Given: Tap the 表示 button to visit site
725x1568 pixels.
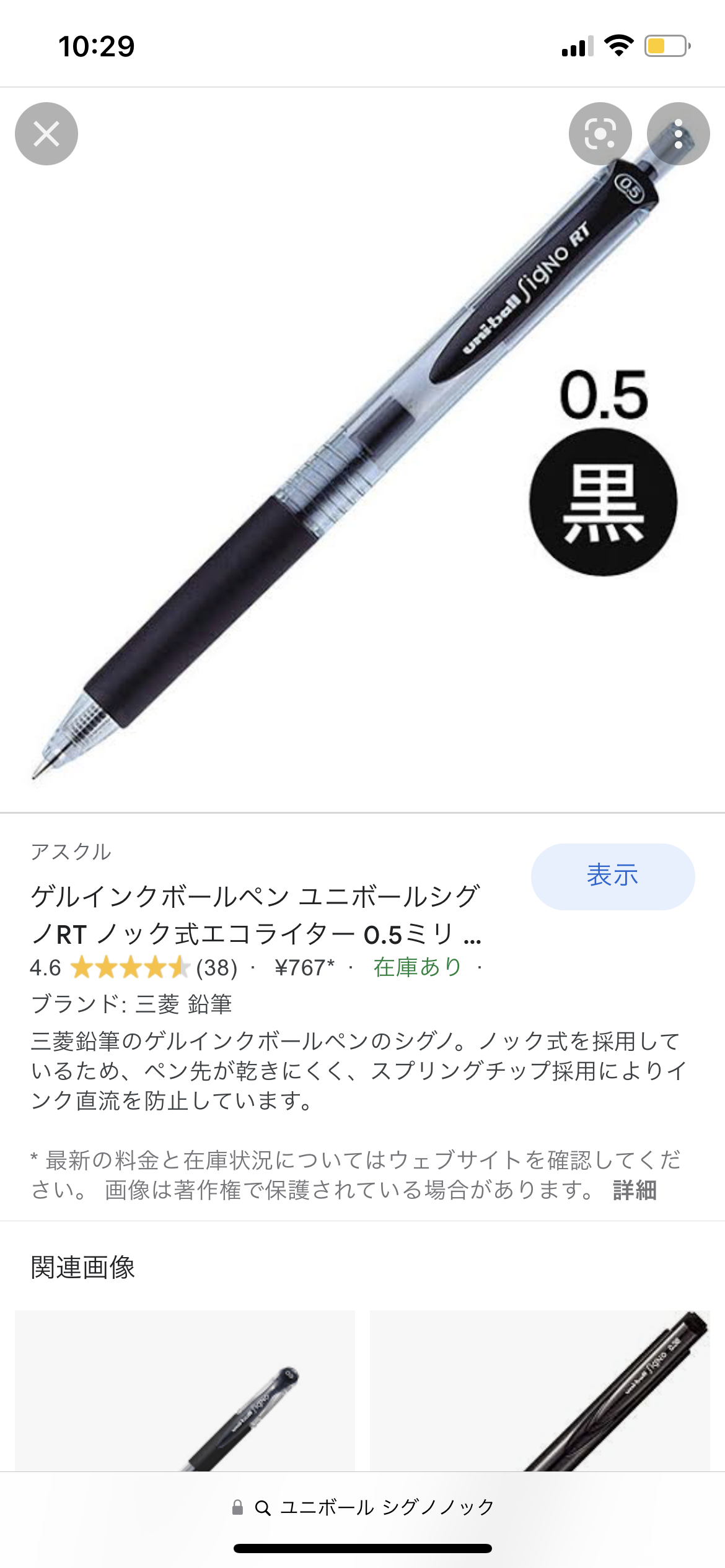Looking at the screenshot, I should click(612, 876).
